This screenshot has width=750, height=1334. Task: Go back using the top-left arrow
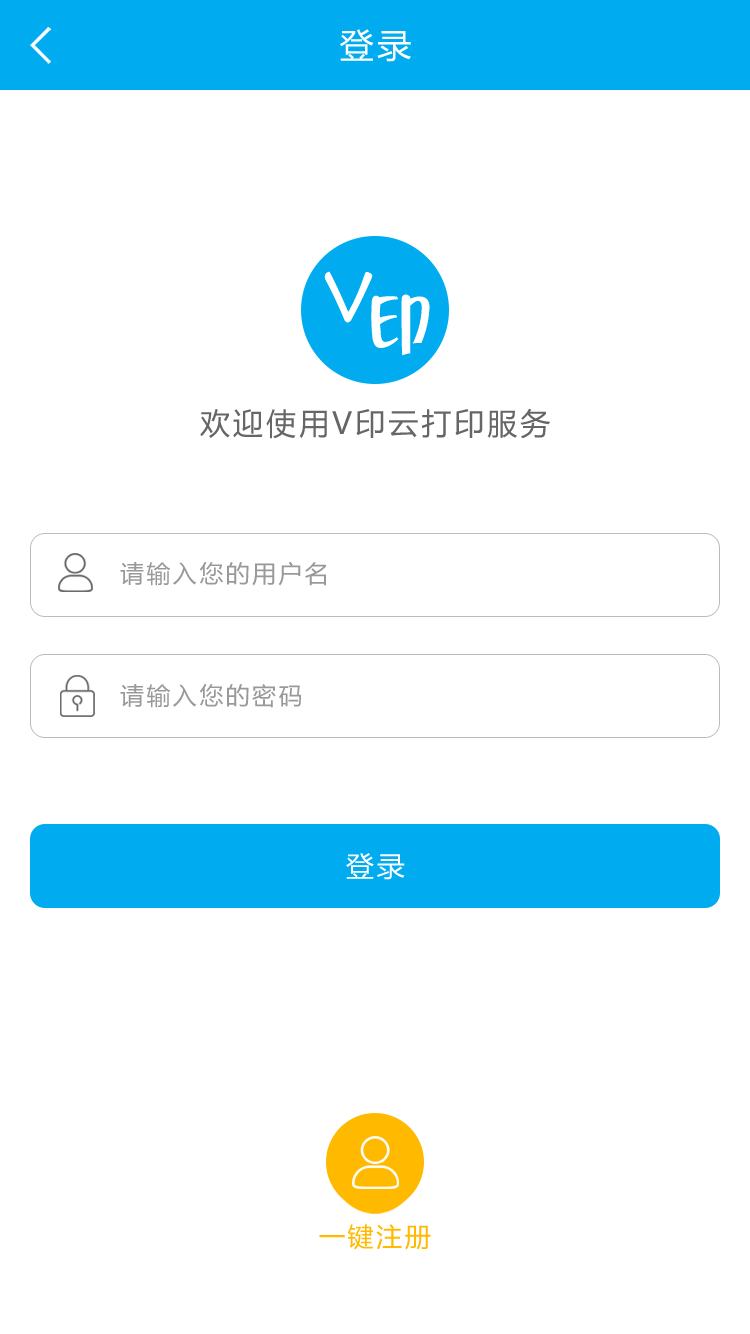40,45
